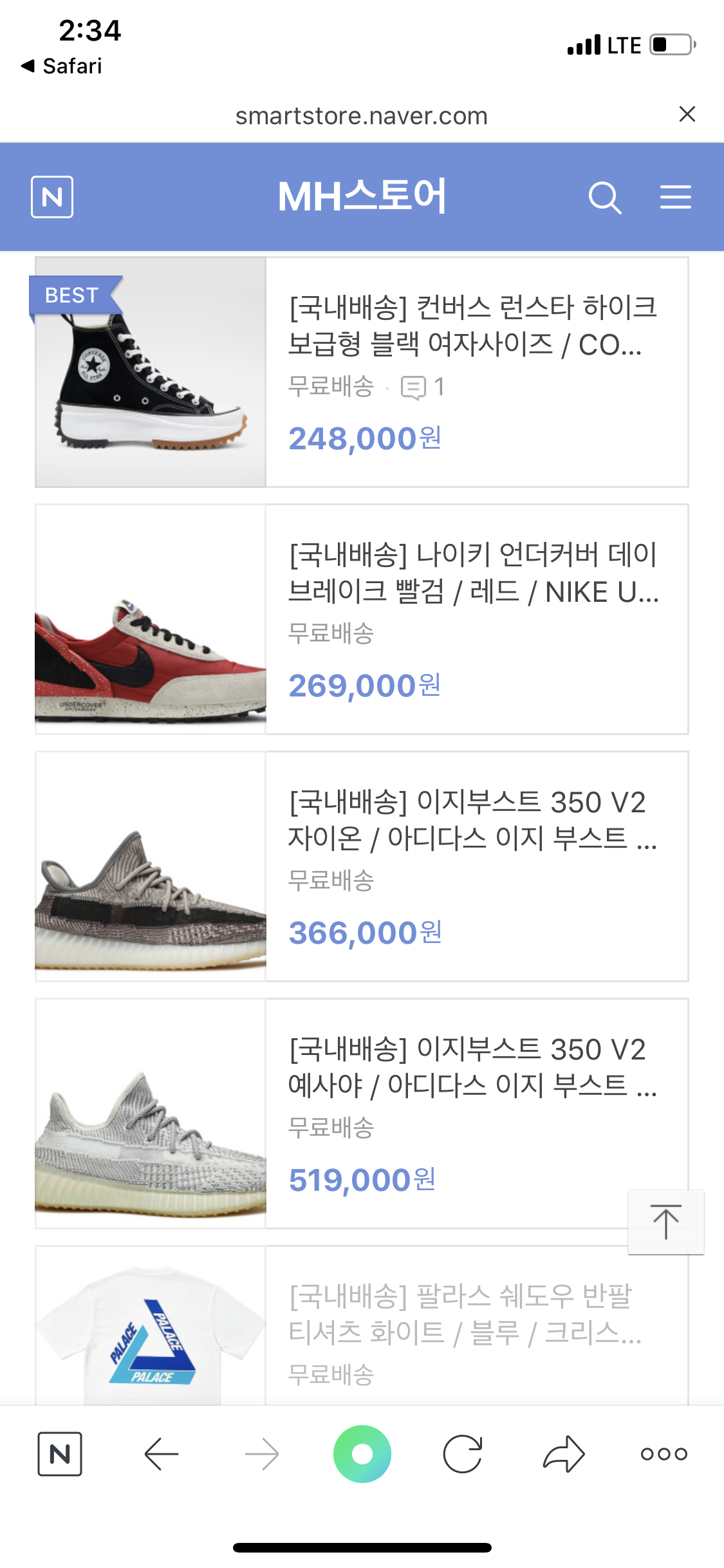The height and width of the screenshot is (1568, 724).
Task: Open the MH스토어 store title
Action: [362, 196]
